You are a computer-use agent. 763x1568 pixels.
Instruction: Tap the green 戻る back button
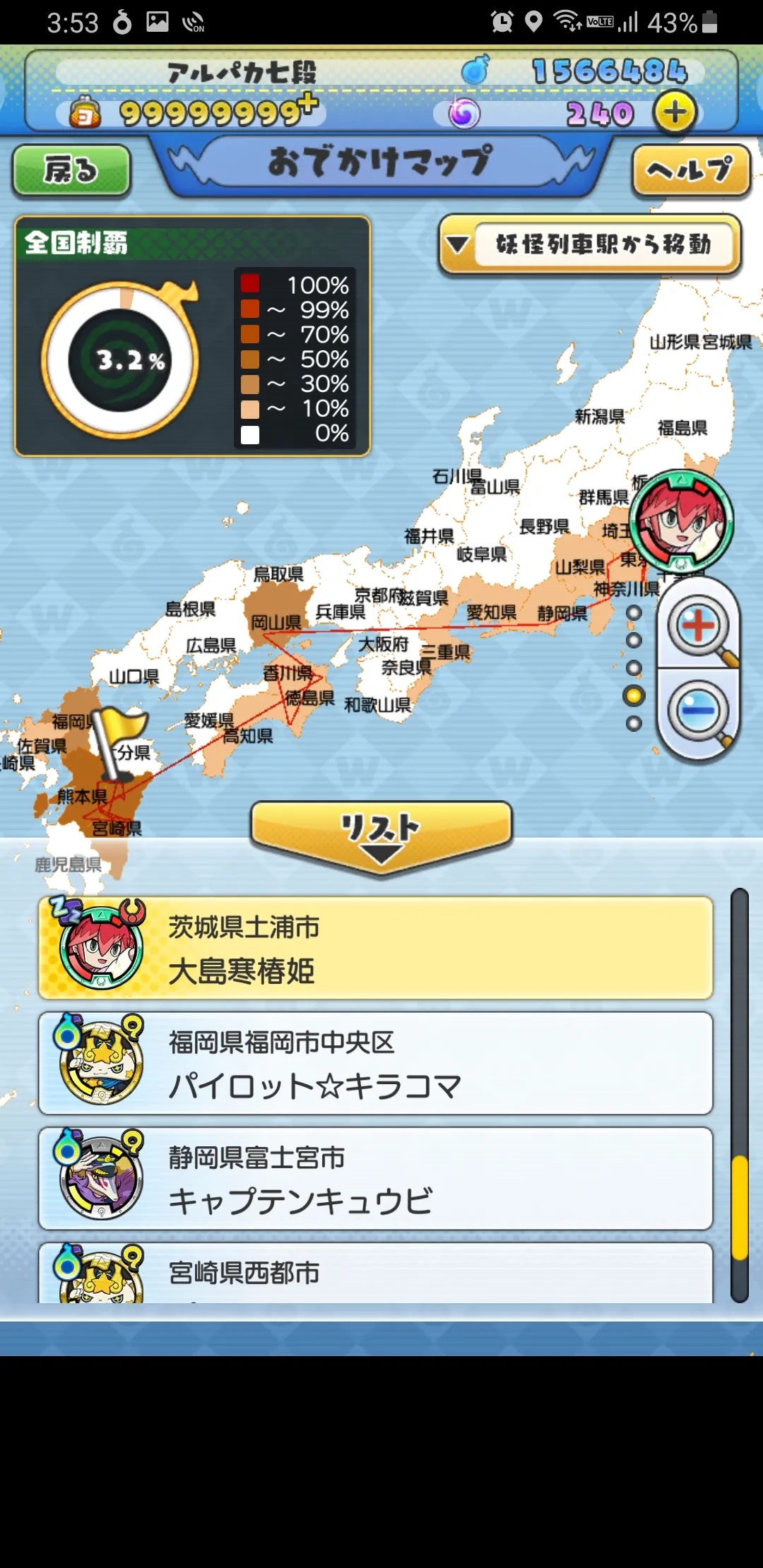[x=71, y=170]
